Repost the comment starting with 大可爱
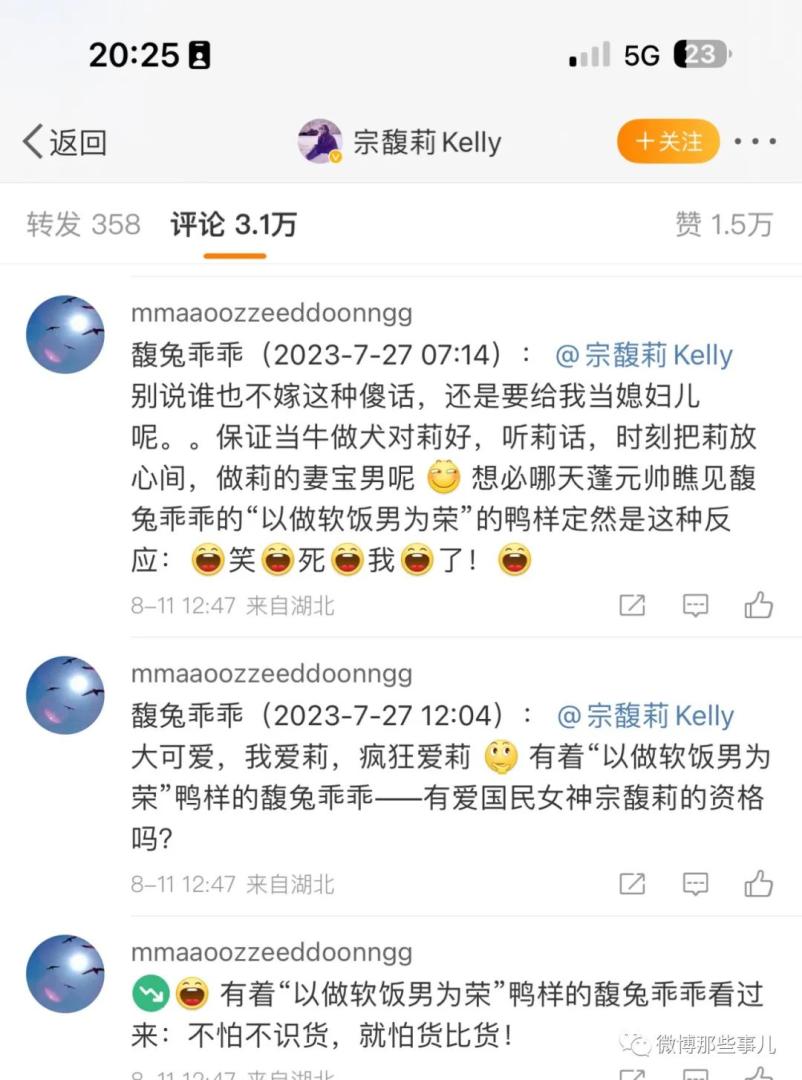 click(632, 883)
